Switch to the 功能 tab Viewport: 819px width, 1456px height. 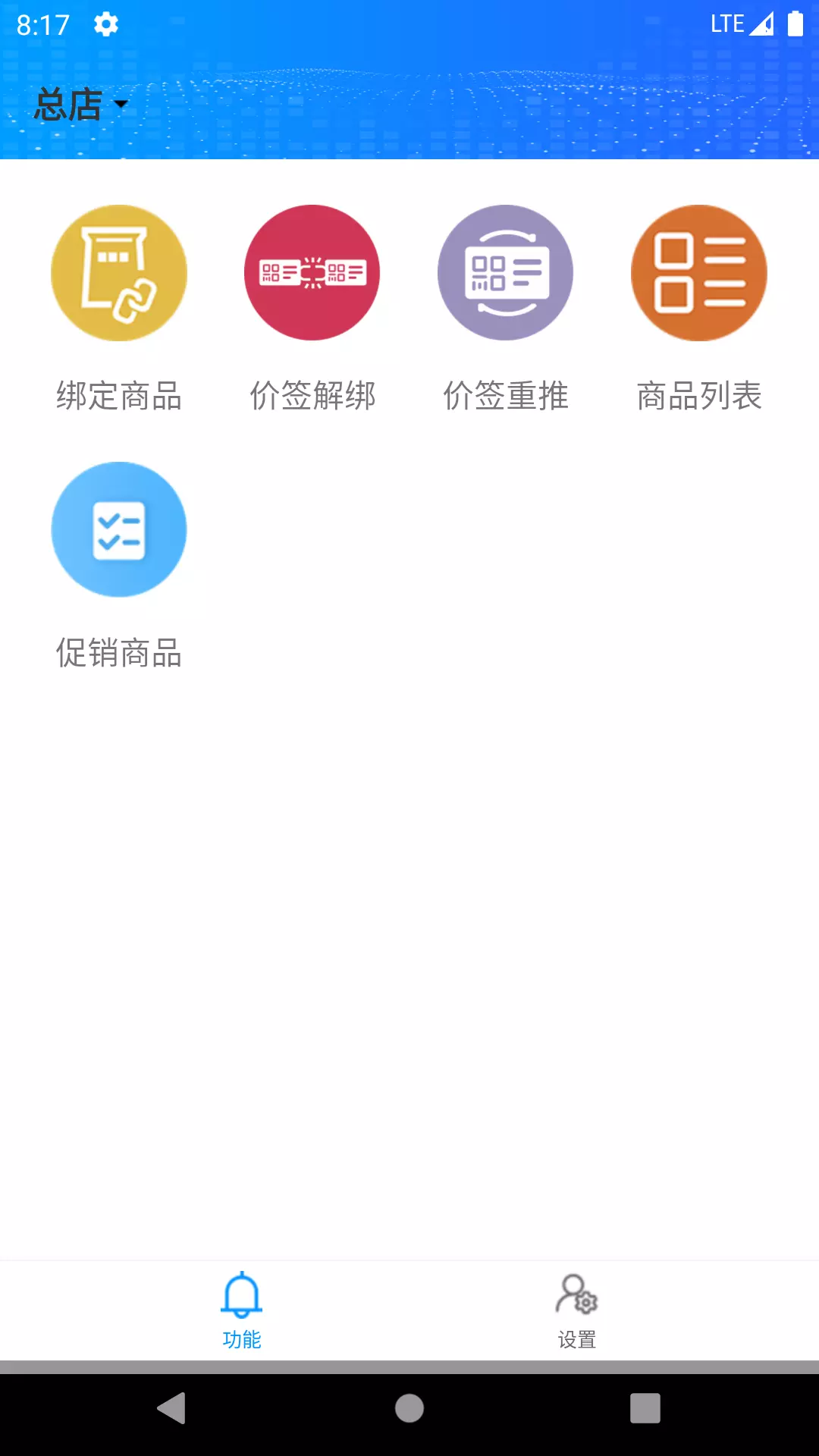click(x=242, y=1310)
